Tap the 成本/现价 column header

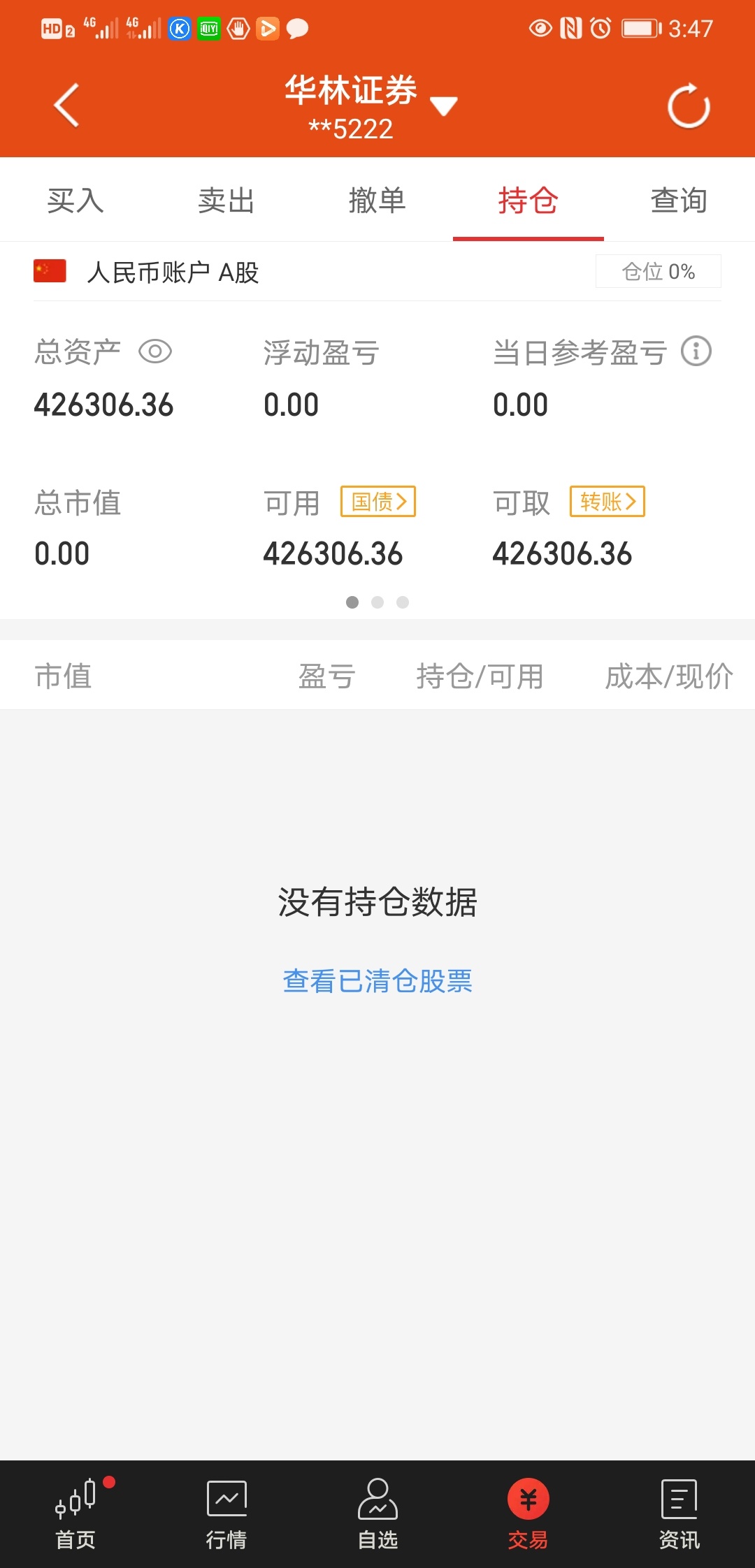668,676
